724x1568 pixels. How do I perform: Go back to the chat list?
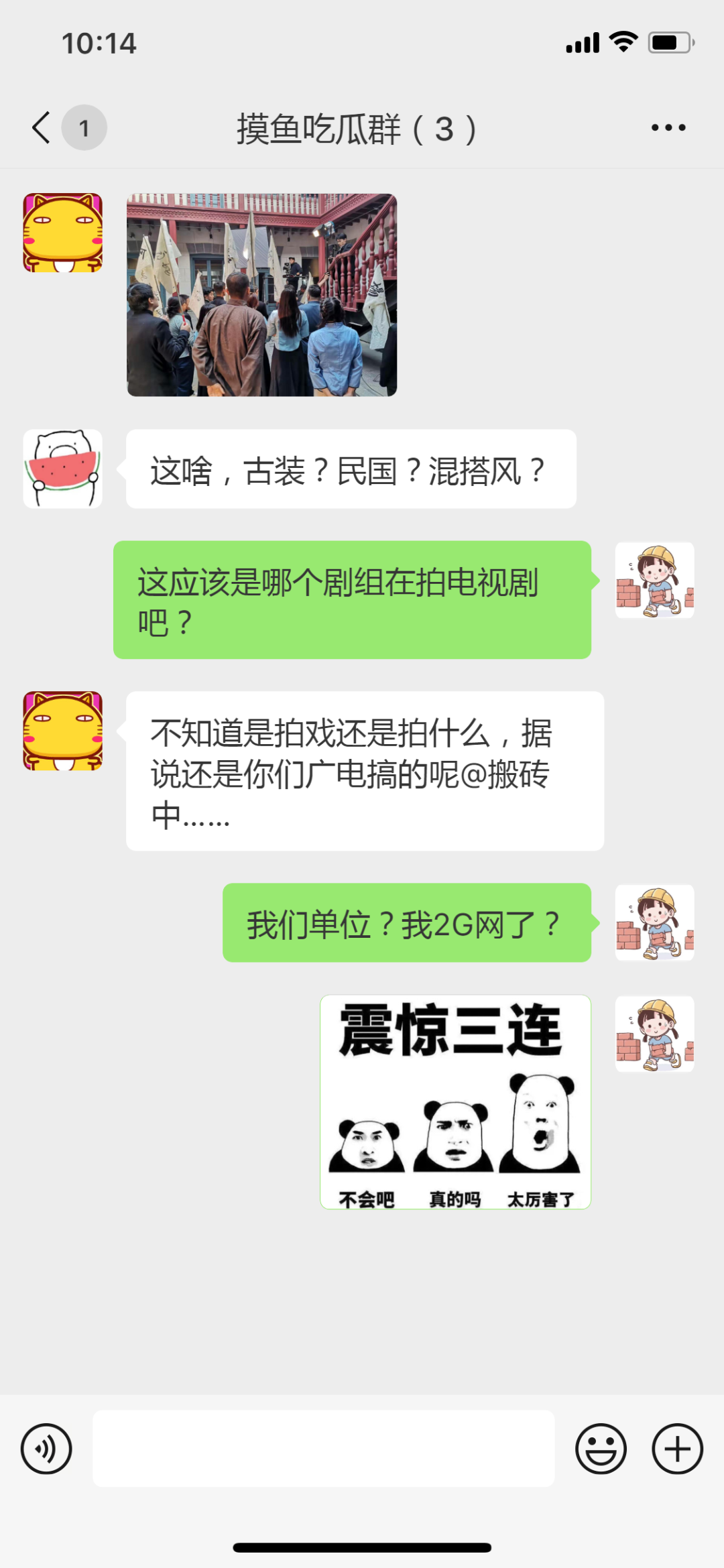[42, 127]
